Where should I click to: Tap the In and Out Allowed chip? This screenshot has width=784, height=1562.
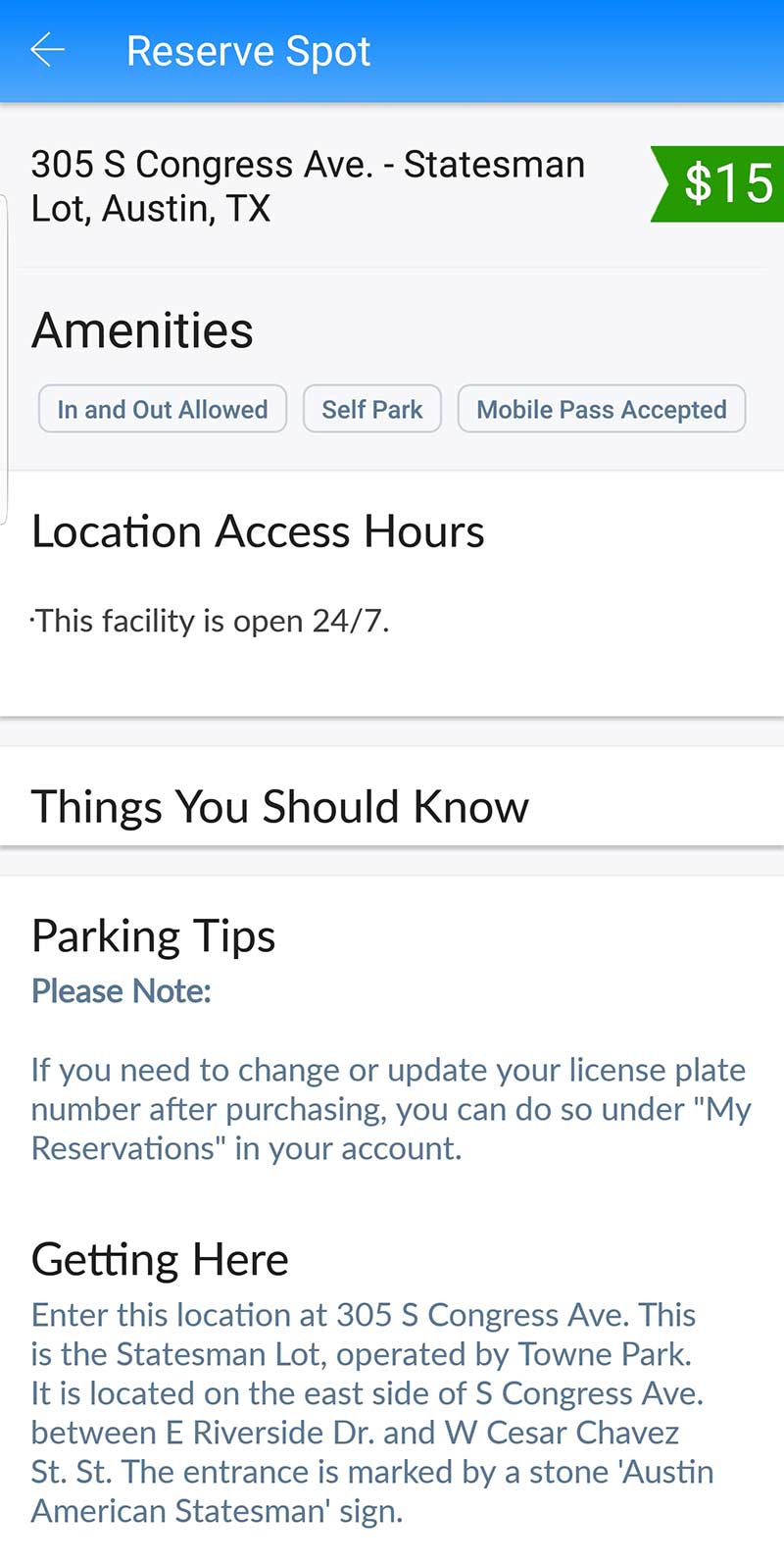[163, 409]
